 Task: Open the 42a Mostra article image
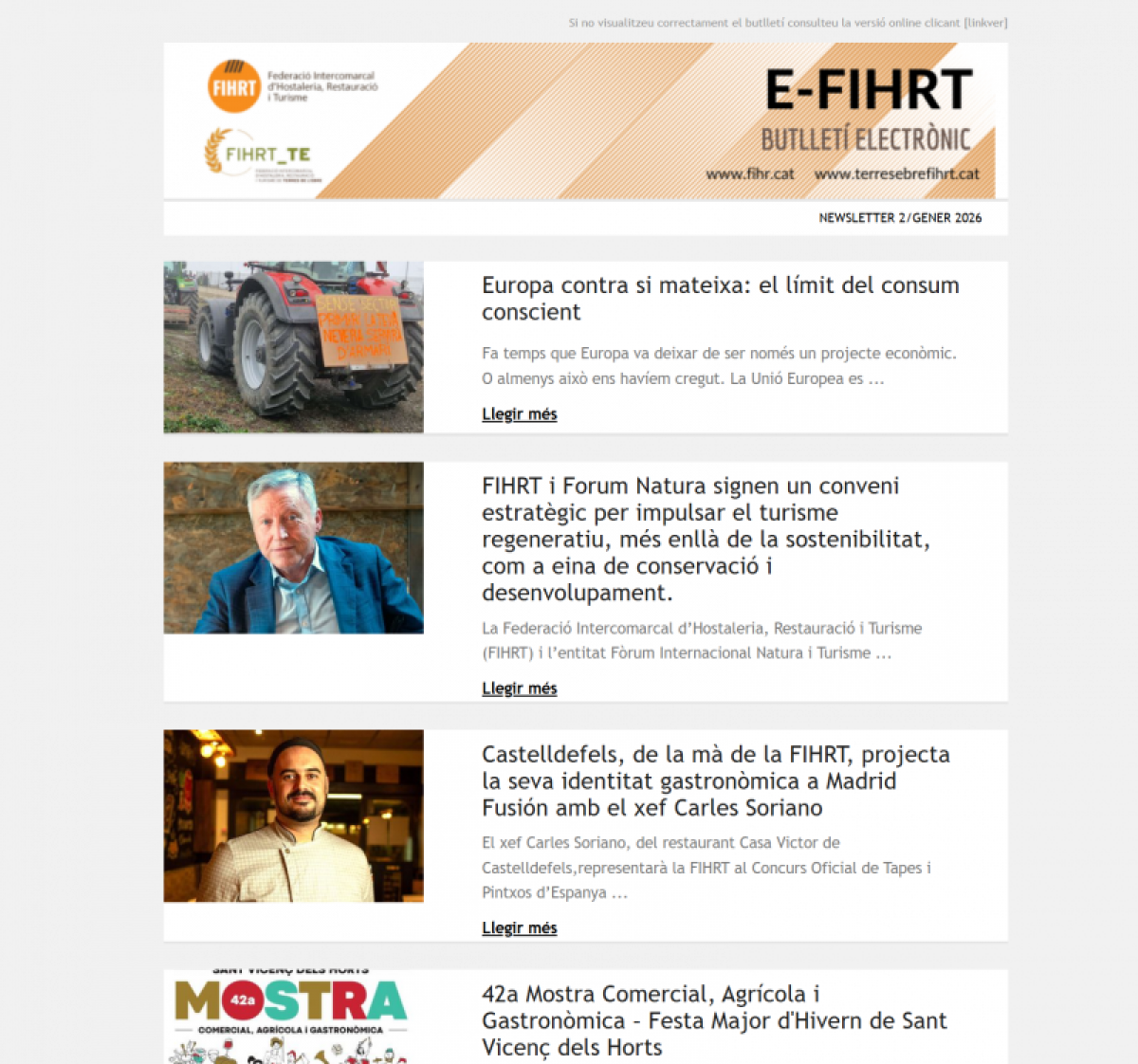point(293,1017)
